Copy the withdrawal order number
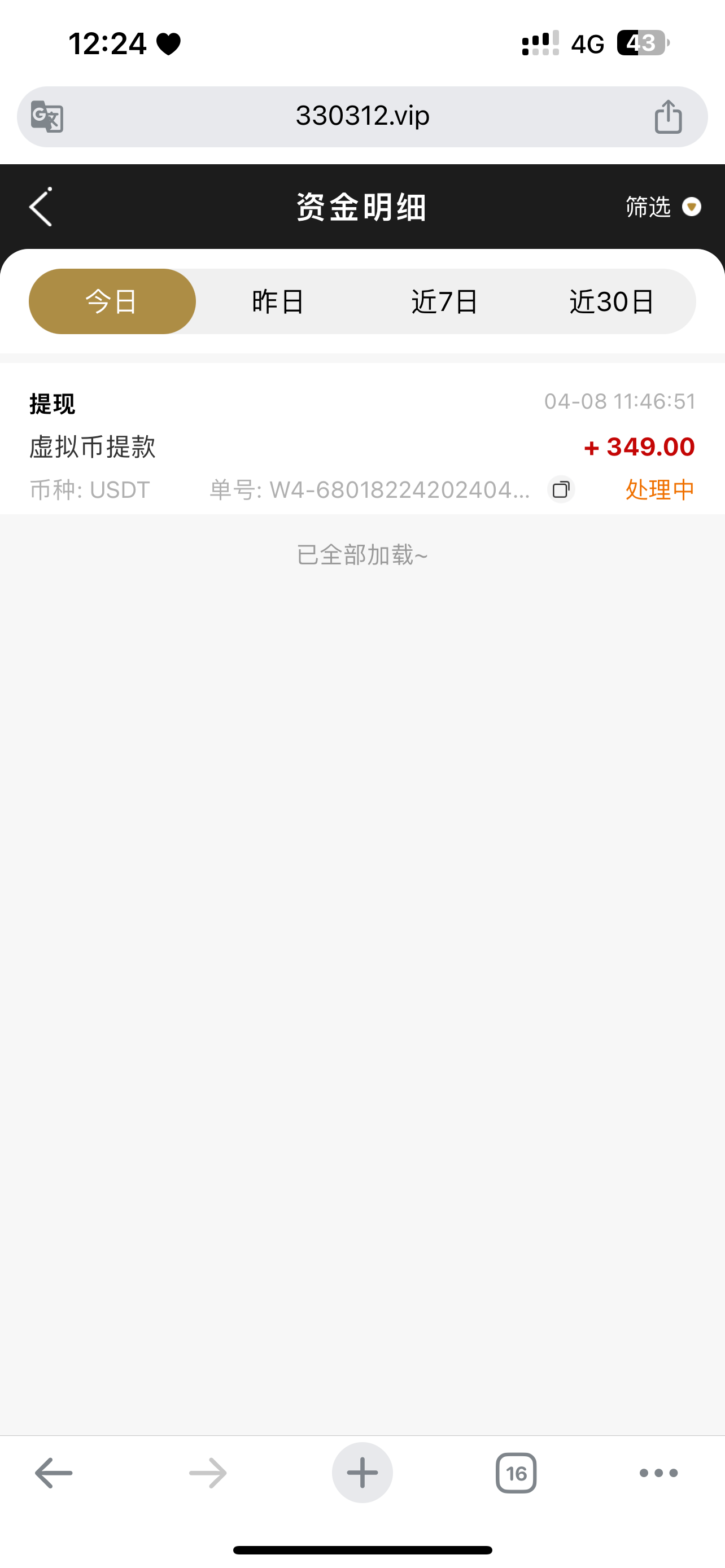This screenshot has height=1568, width=725. point(561,489)
